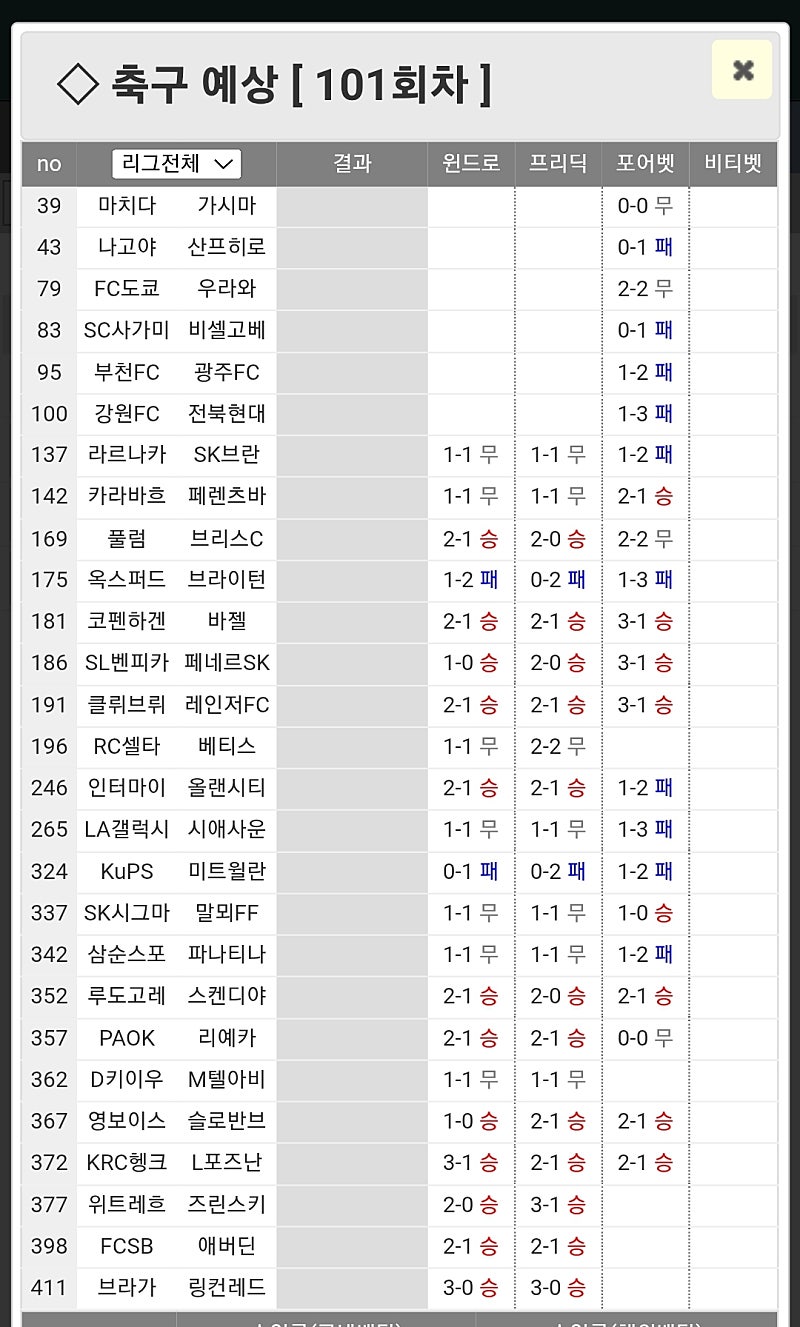Viewport: 800px width, 1327px height.
Task: Close the 축구 예상 popup
Action: [742, 69]
